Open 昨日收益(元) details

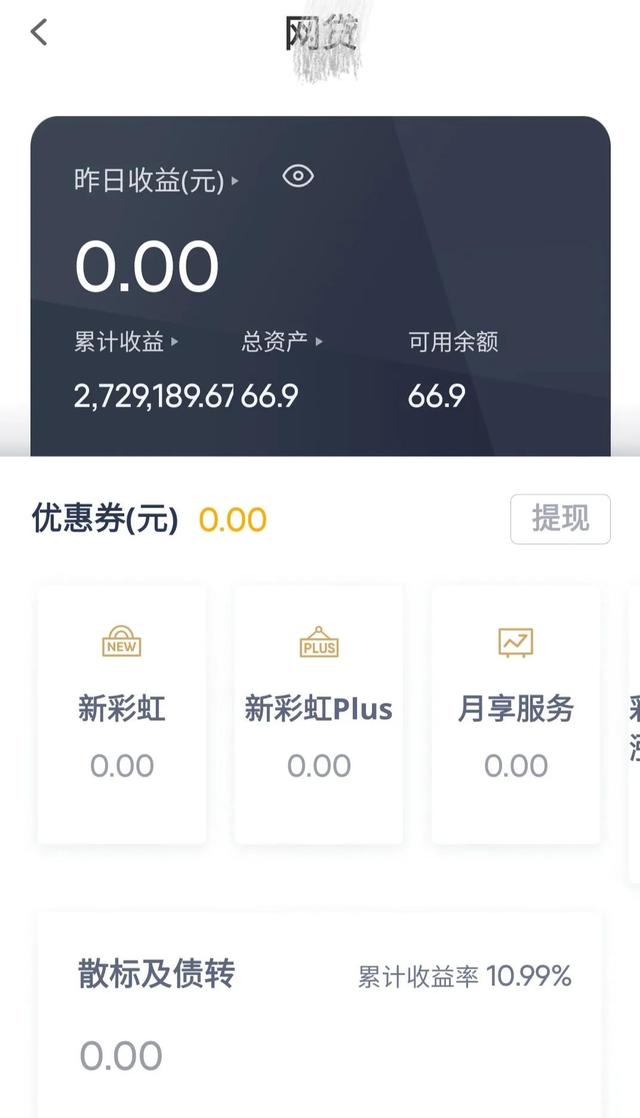[x=156, y=181]
